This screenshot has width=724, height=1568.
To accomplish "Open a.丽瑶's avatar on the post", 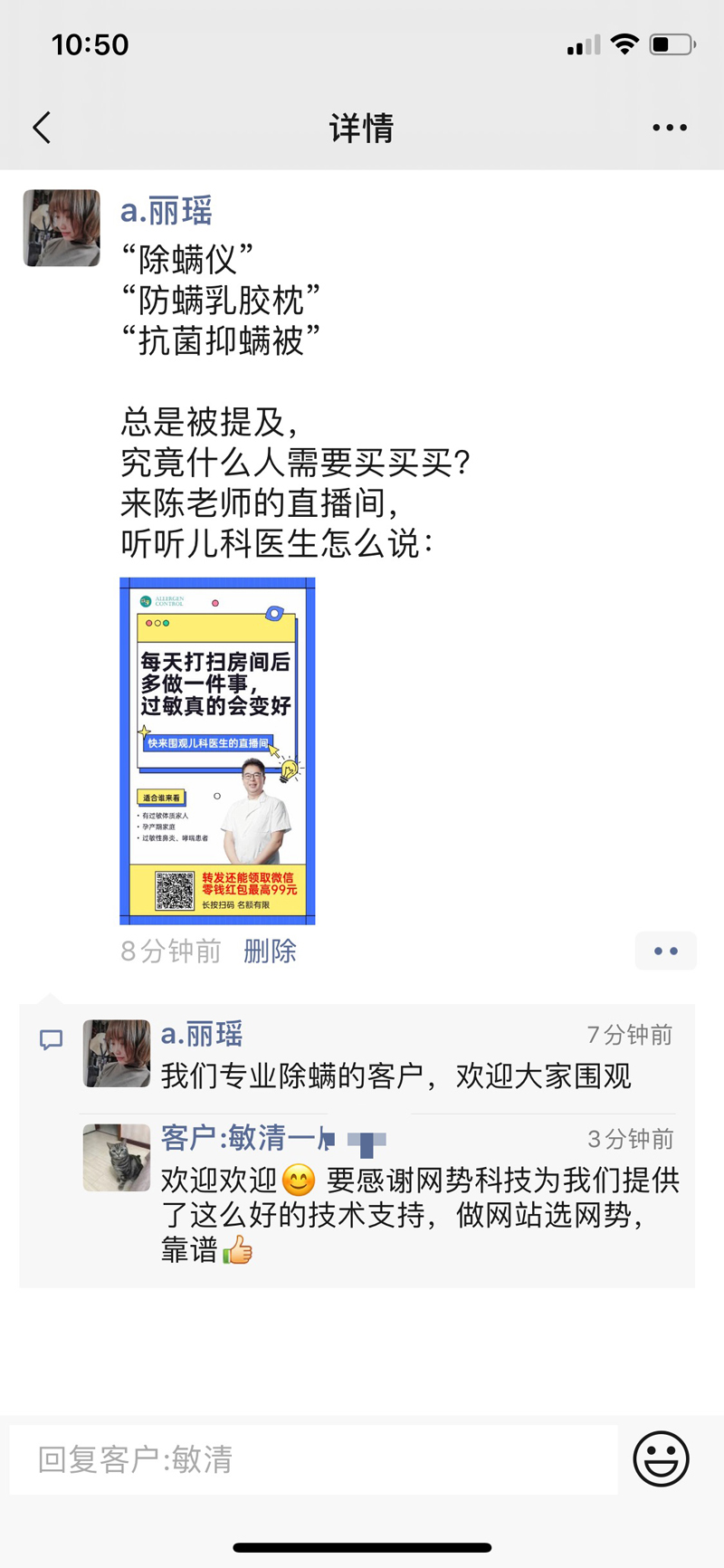I will pyautogui.click(x=62, y=228).
